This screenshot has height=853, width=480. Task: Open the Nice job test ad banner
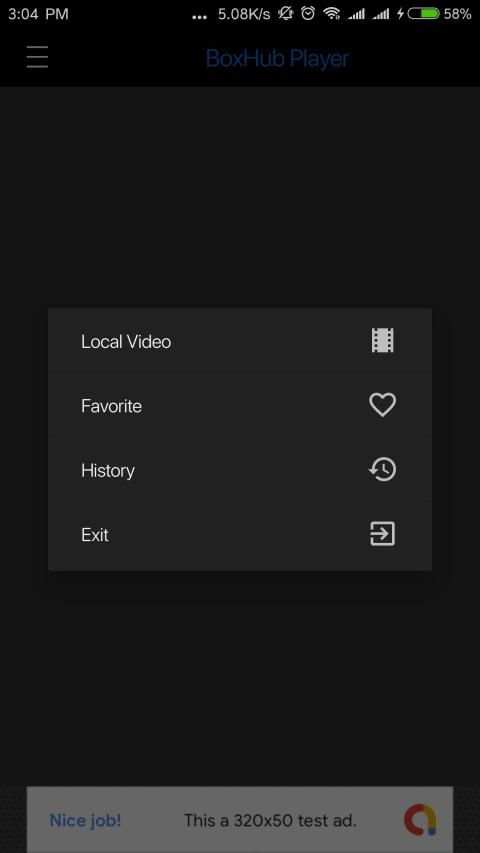click(x=240, y=819)
